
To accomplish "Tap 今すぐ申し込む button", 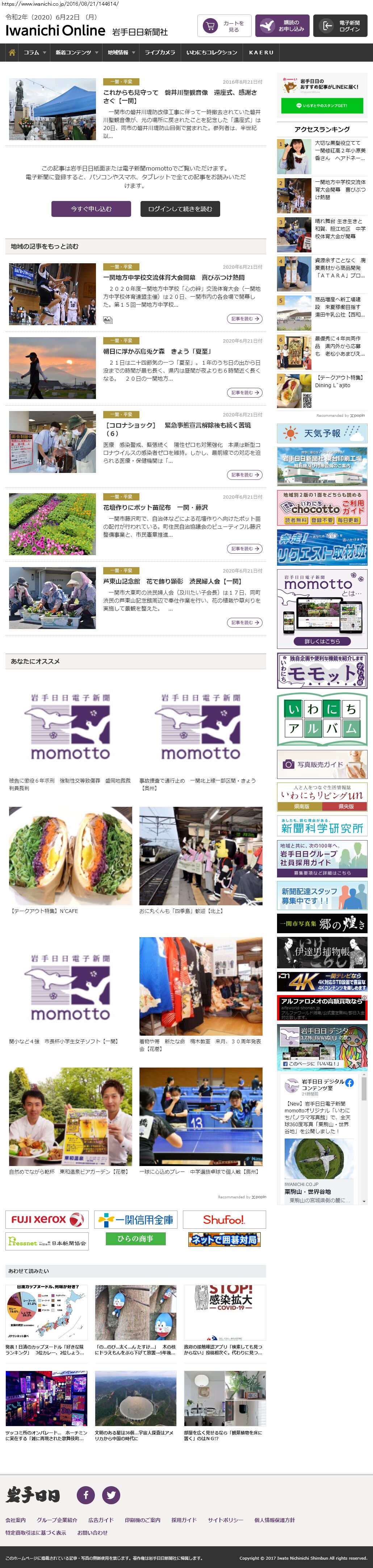I will point(91,209).
